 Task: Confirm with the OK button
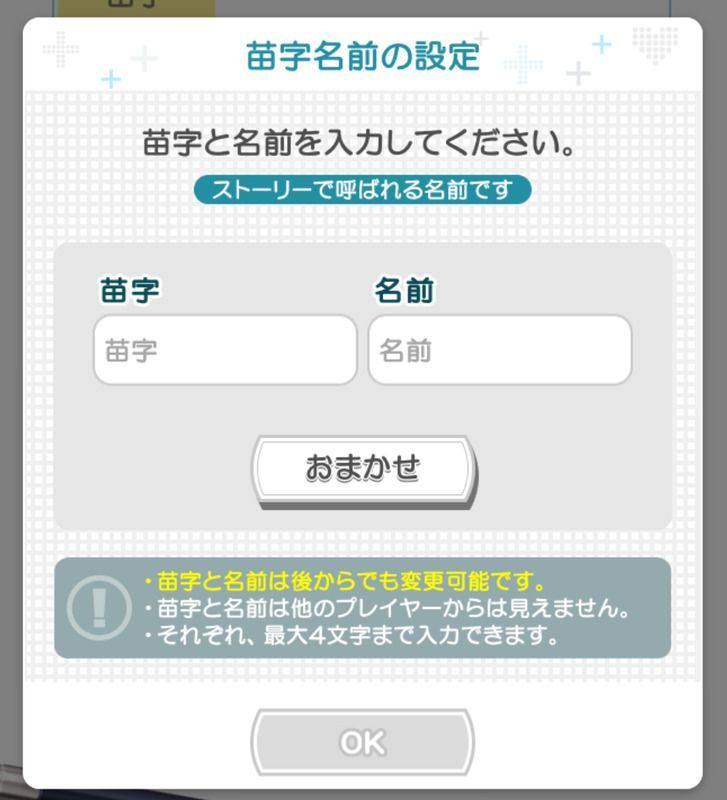tap(363, 740)
